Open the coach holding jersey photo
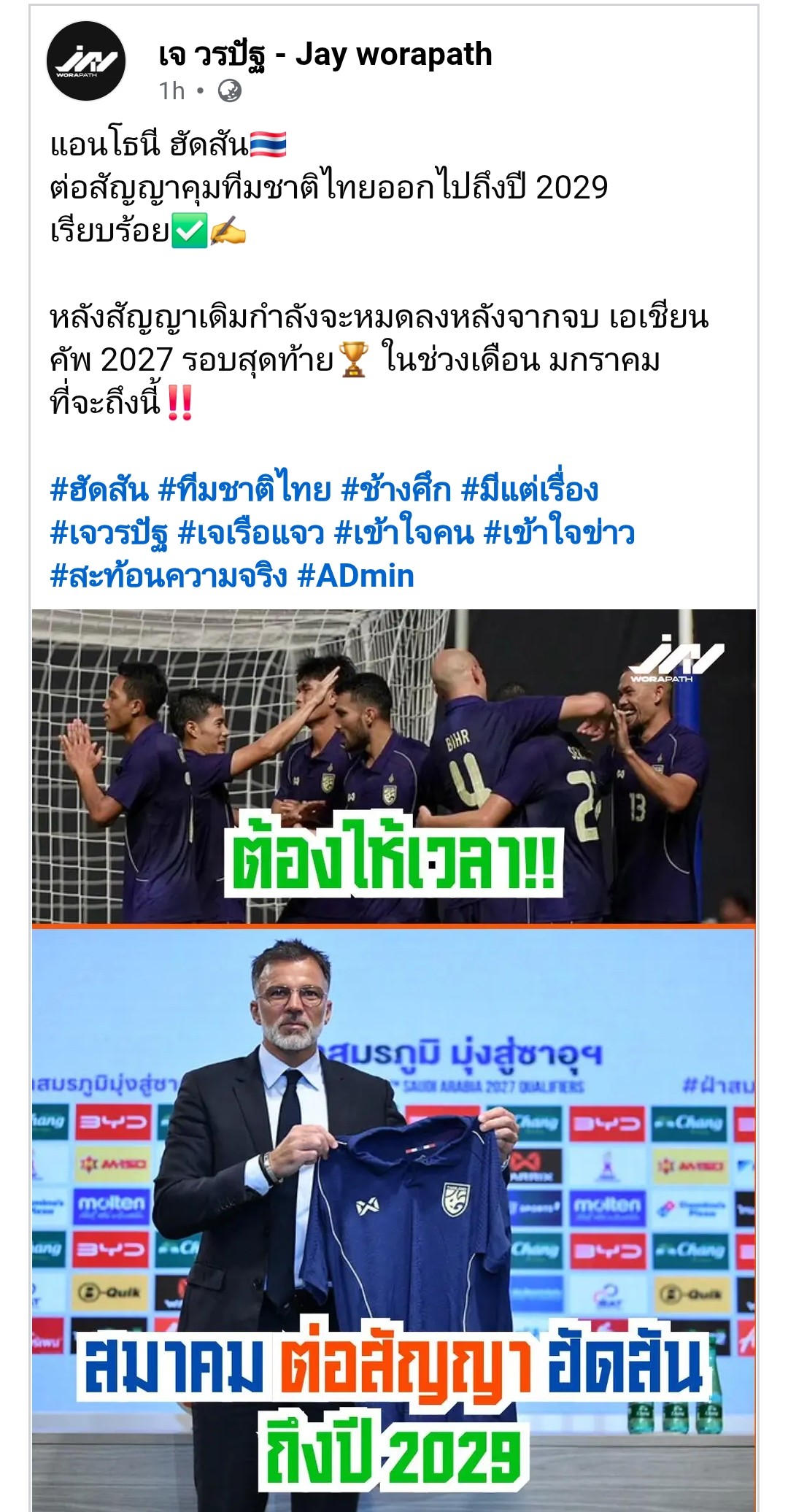Viewport: 788px width, 1512px height. pos(394,1219)
